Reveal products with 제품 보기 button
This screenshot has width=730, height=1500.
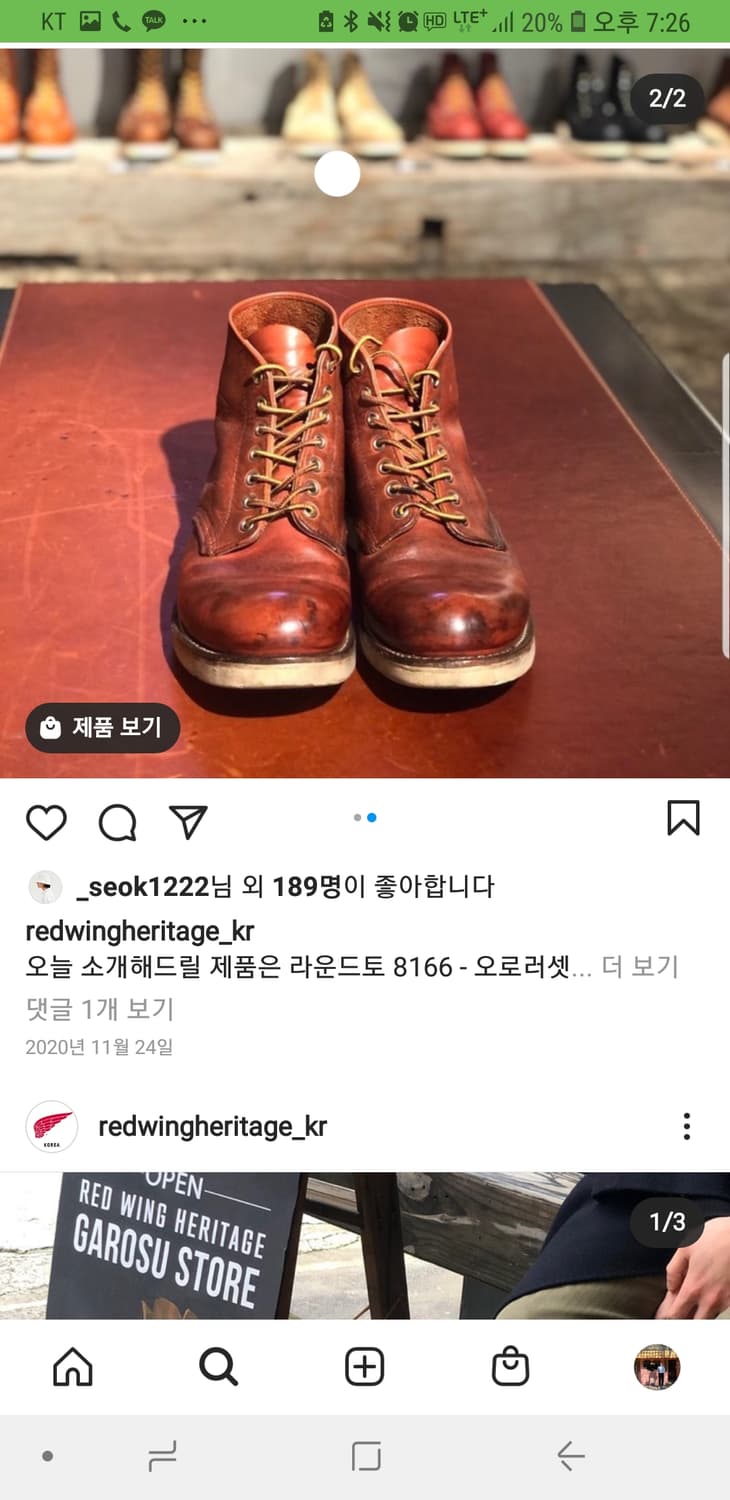click(x=100, y=728)
